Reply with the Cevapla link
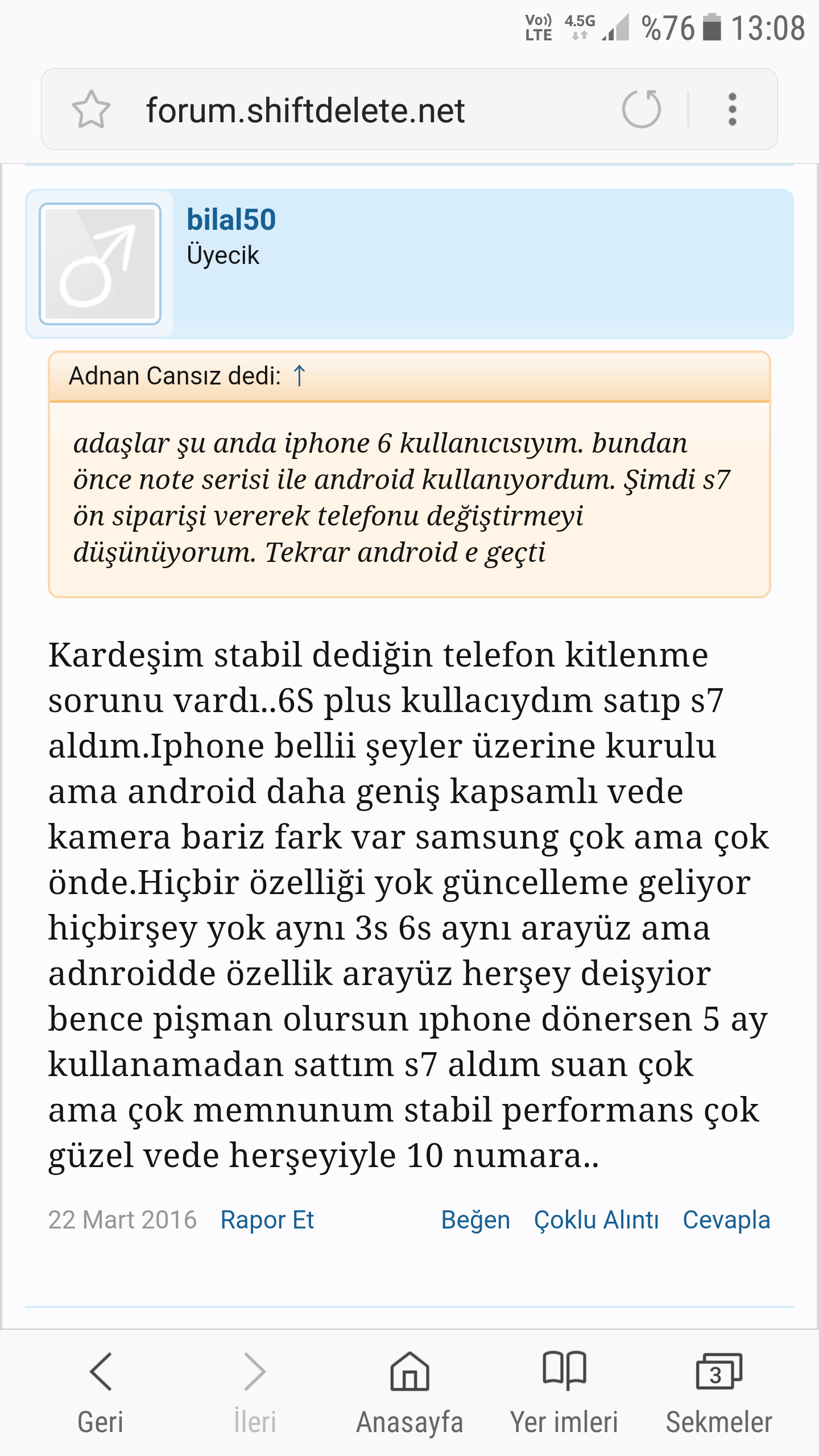The image size is (819, 1456). [x=726, y=1220]
